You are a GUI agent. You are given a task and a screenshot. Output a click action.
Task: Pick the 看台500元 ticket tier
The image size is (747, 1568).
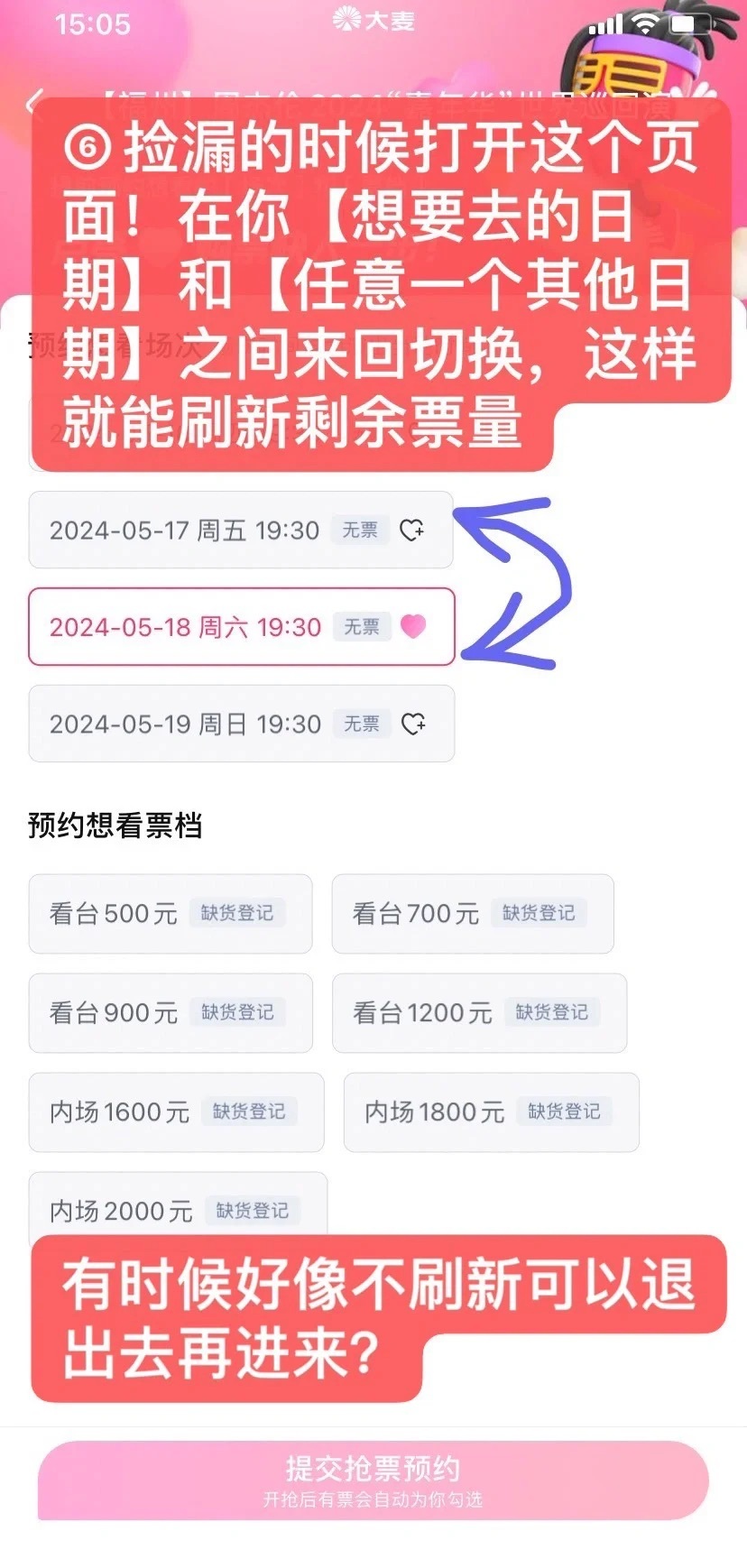pyautogui.click(x=171, y=913)
